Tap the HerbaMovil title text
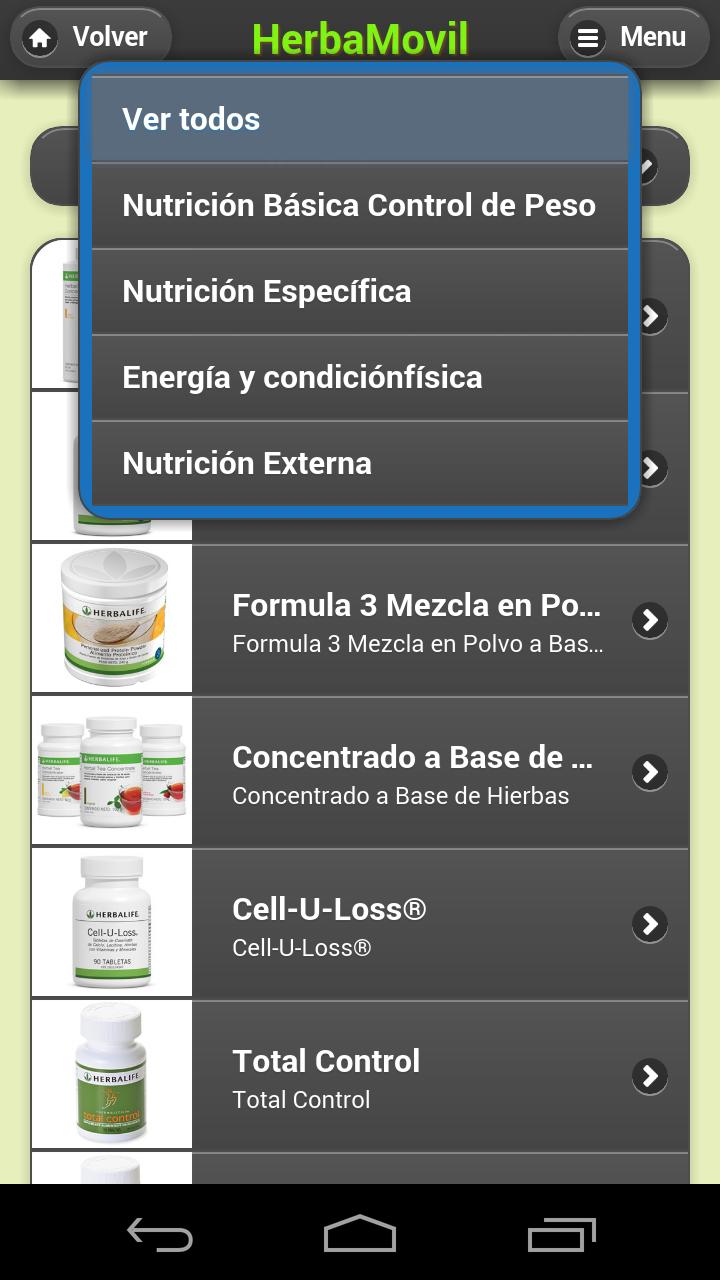Image resolution: width=720 pixels, height=1280 pixels. 360,37
